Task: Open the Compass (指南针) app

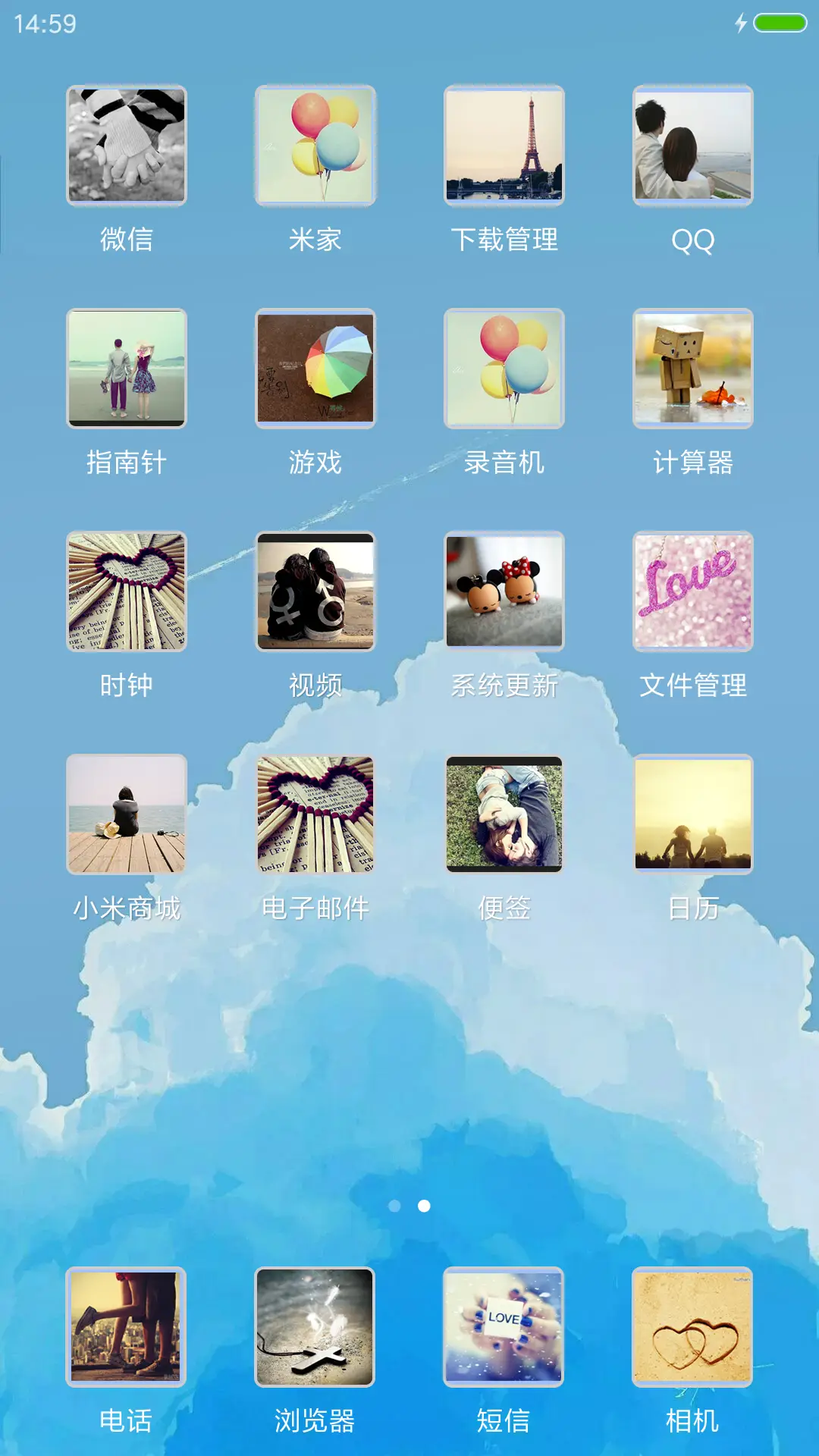Action: (125, 369)
